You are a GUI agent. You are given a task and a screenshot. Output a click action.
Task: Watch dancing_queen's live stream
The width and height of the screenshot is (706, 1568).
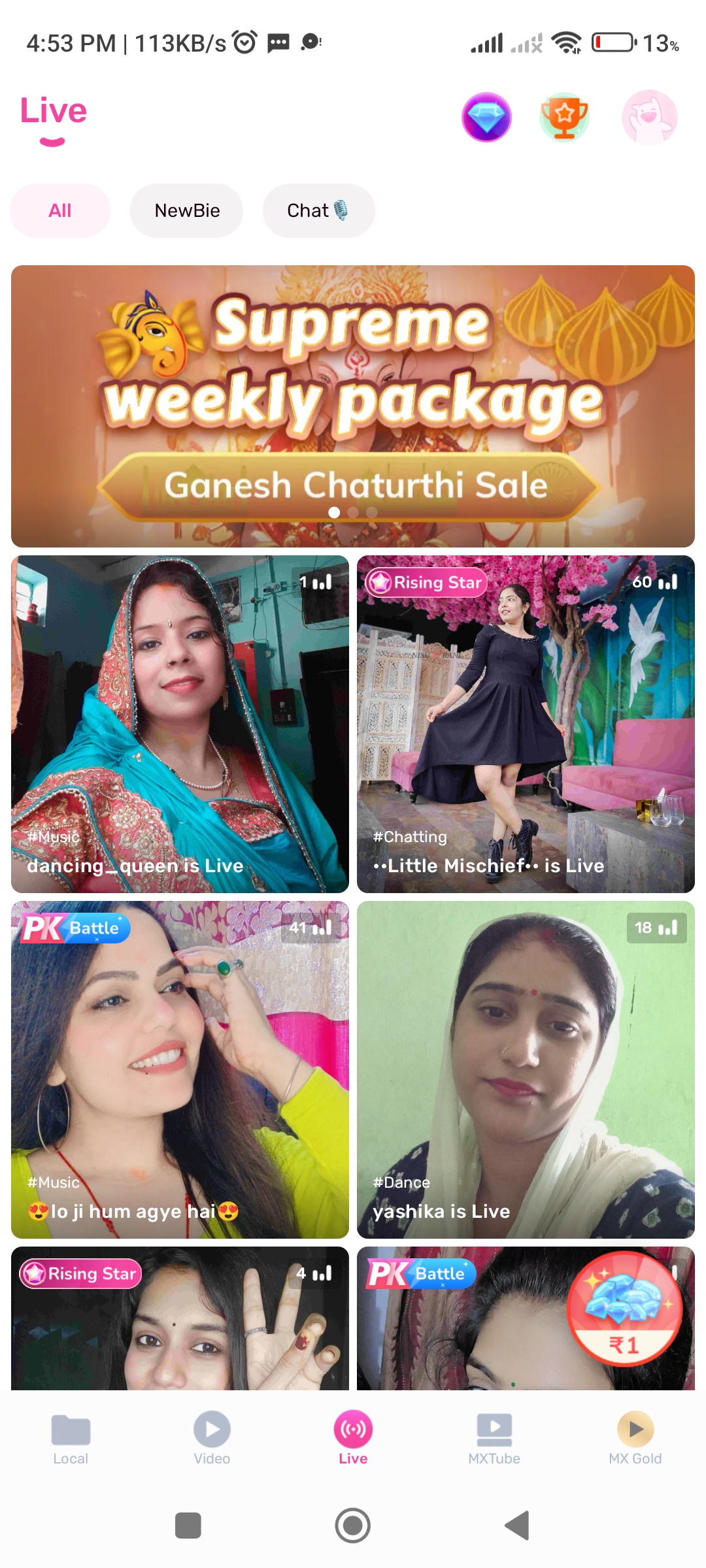[180, 724]
